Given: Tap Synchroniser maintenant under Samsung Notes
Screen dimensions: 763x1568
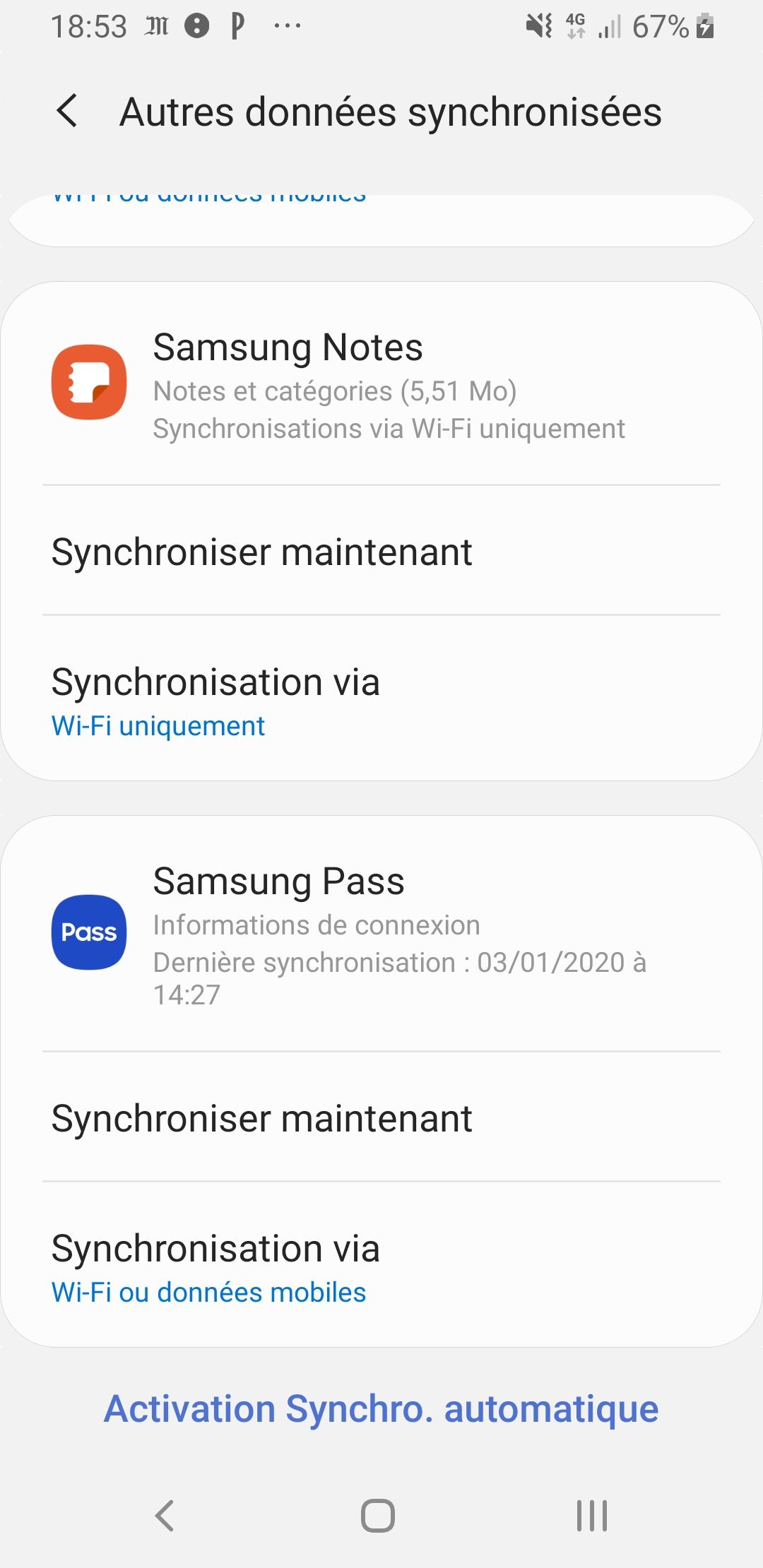Looking at the screenshot, I should (x=381, y=552).
